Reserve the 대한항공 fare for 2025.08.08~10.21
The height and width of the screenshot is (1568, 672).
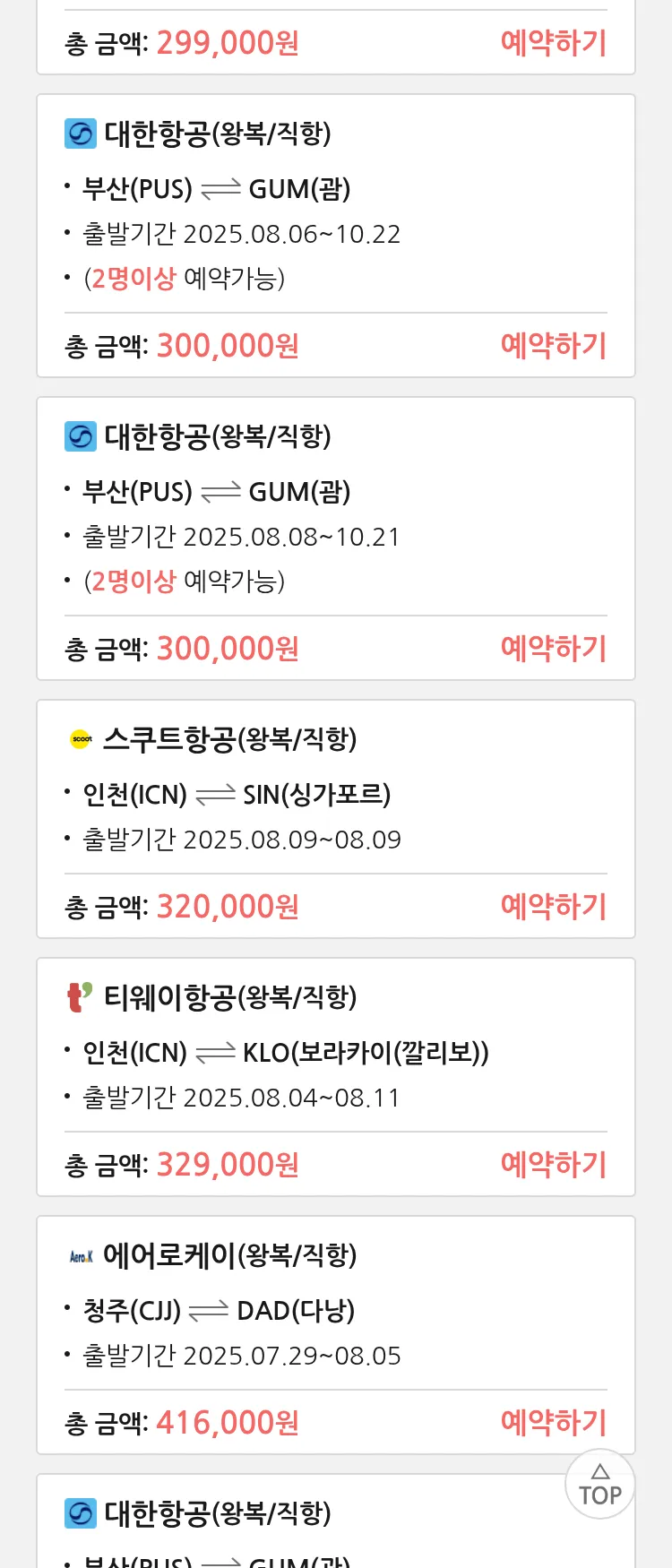(553, 648)
